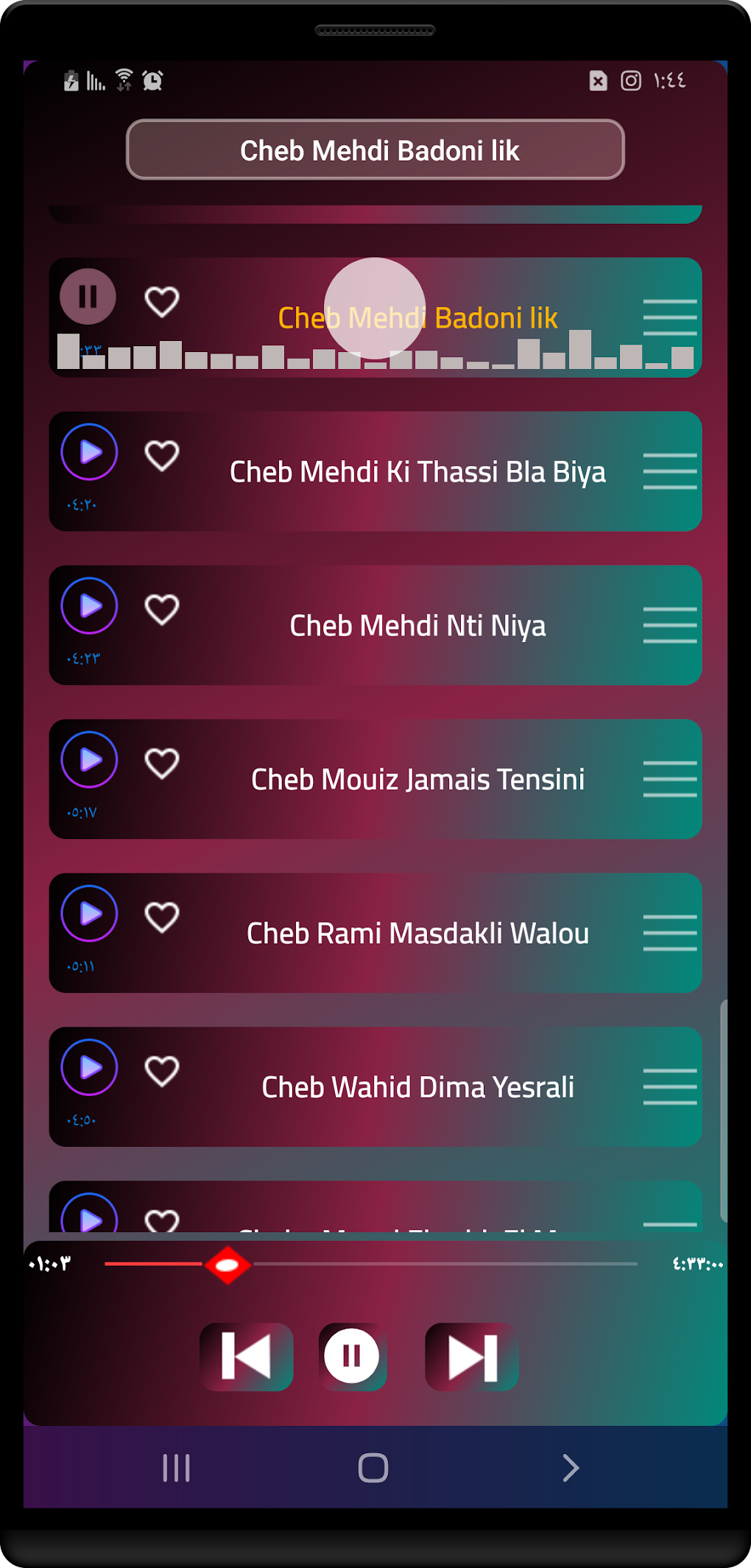751x1568 pixels.
Task: Tap the red seek bar handle
Action: [228, 1265]
